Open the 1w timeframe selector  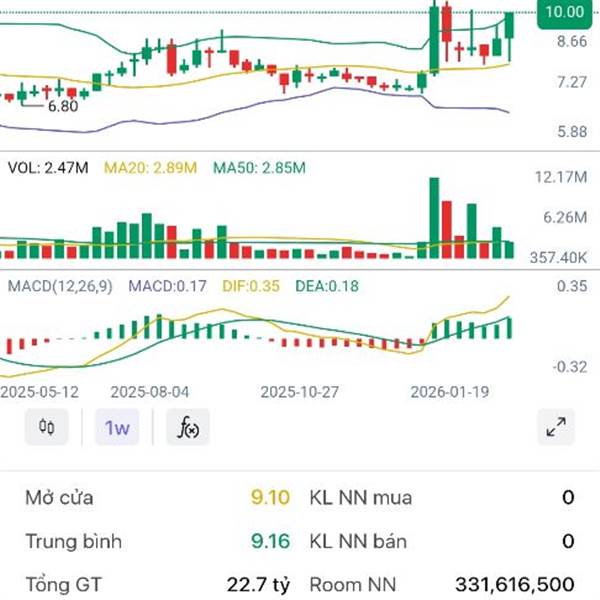click(117, 427)
